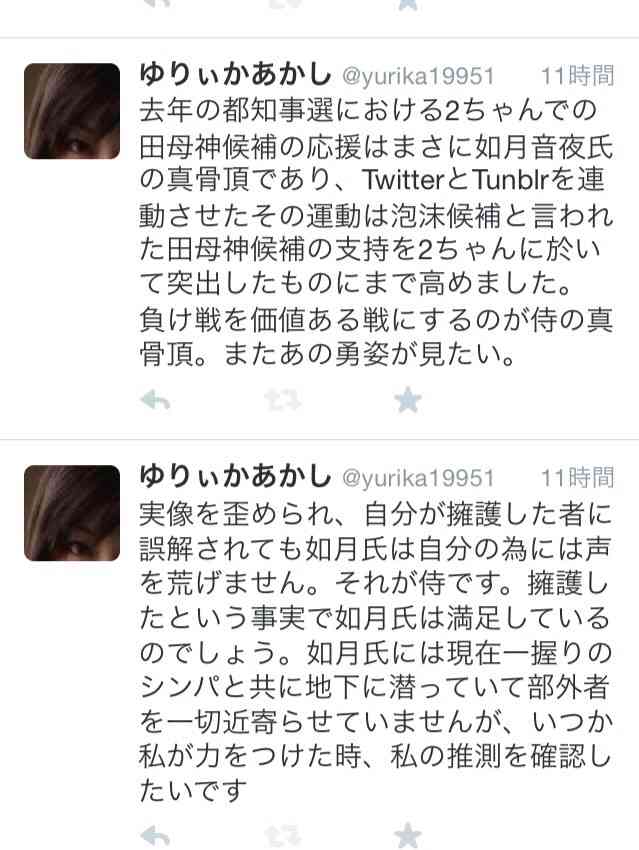The height and width of the screenshot is (850, 639).
Task: Open the profile photo beside the 去年の都知事選 tweet
Action: [72, 111]
